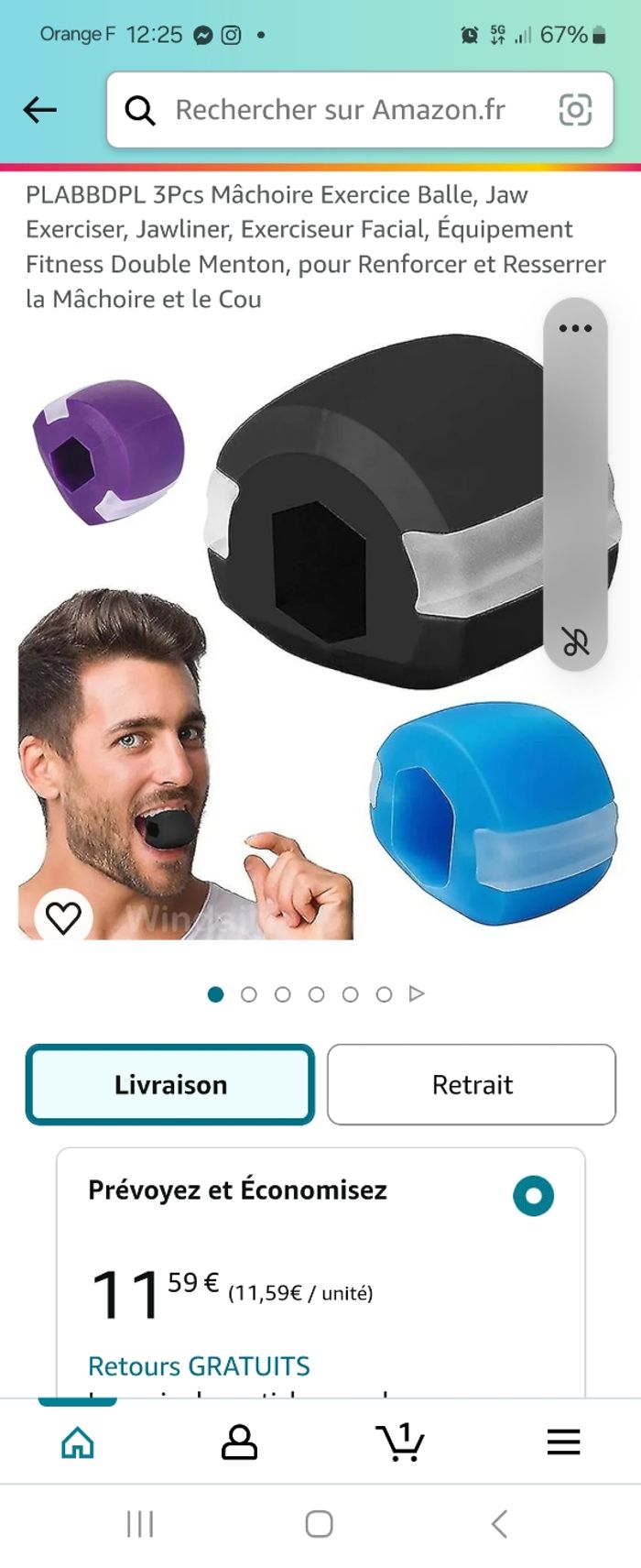Select the Livraison option
The image size is (641, 1568).
coord(170,1085)
